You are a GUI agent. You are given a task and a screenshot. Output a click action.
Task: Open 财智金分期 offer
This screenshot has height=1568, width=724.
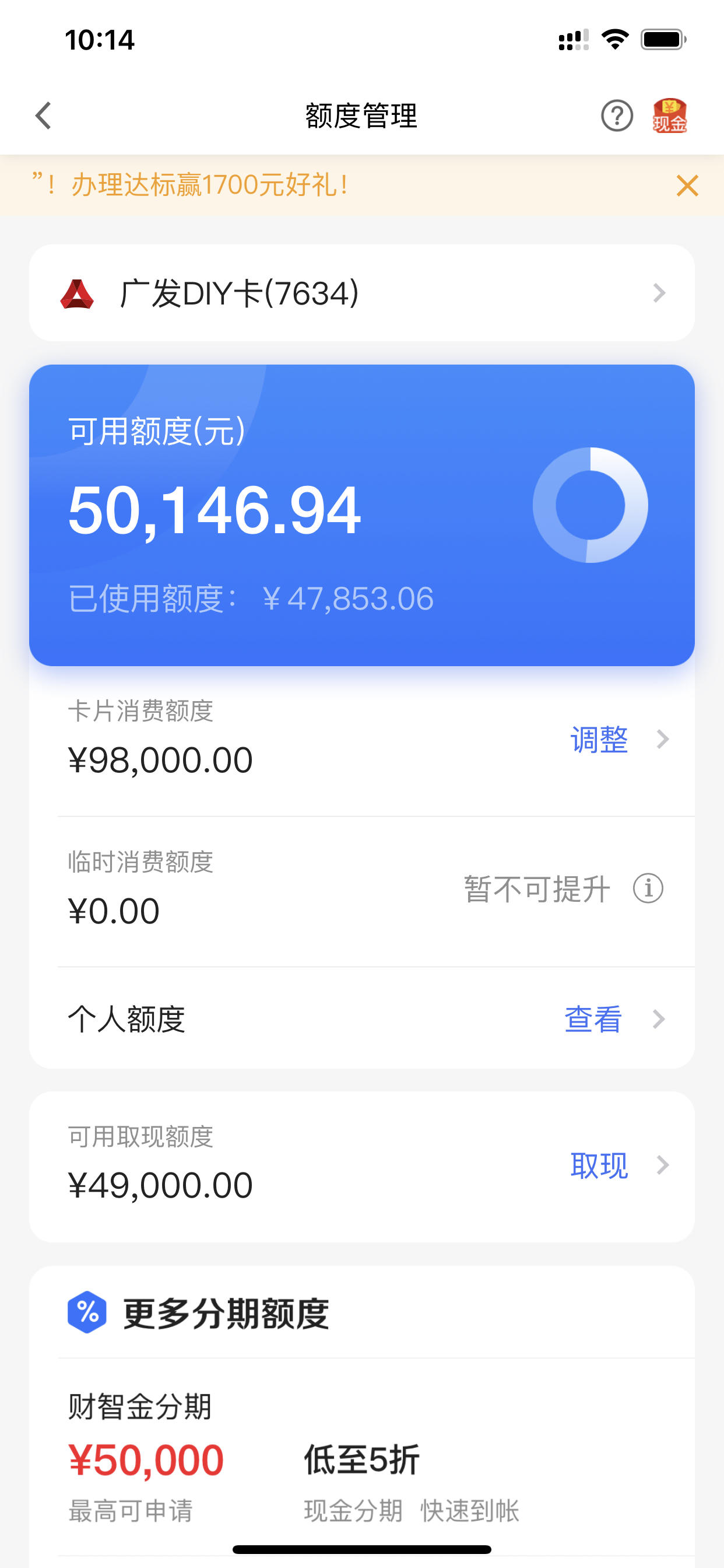pyautogui.click(x=362, y=1456)
